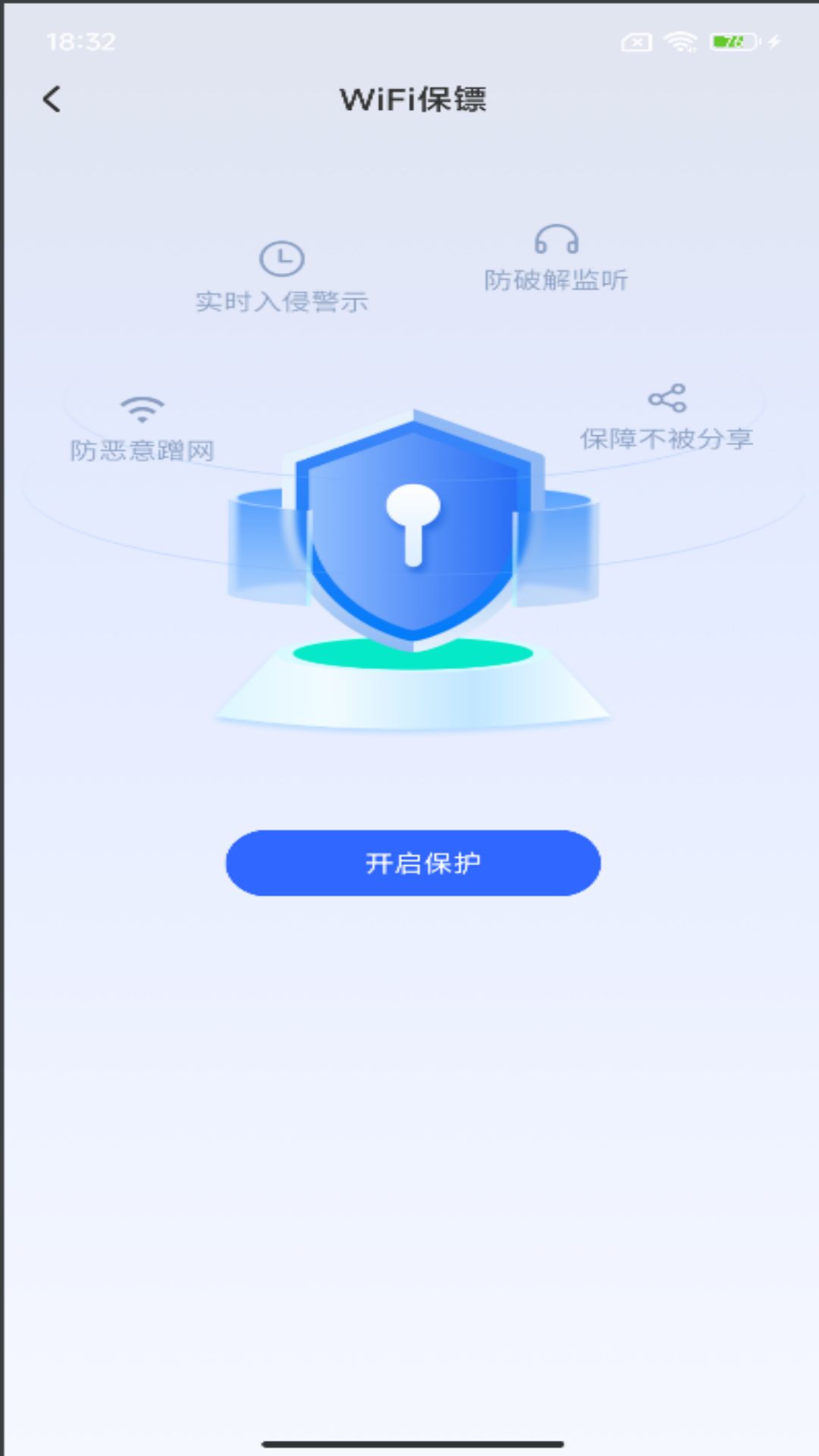This screenshot has width=819, height=1456.
Task: Go back from WiFi保镖 screen
Action: [52, 99]
